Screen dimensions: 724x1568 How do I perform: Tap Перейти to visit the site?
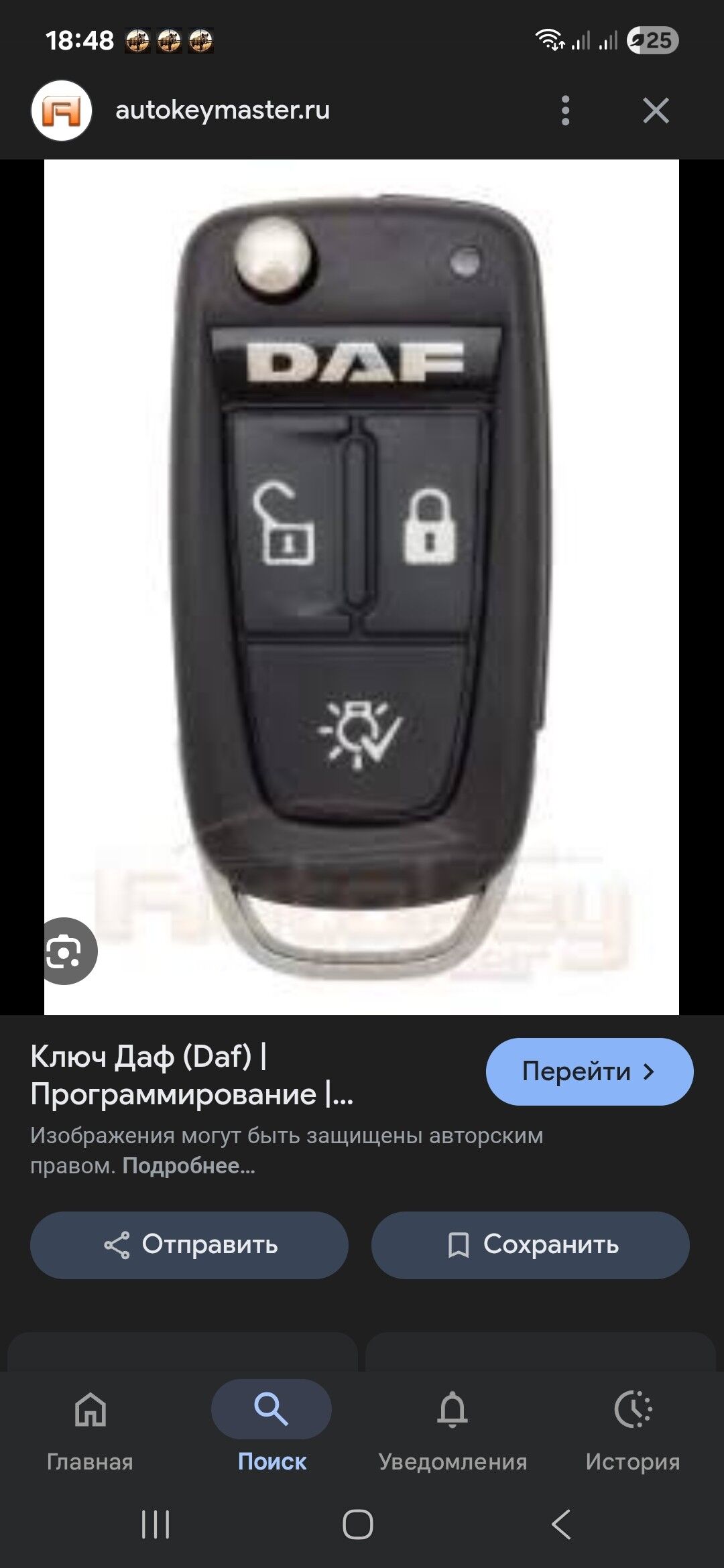click(x=589, y=1071)
